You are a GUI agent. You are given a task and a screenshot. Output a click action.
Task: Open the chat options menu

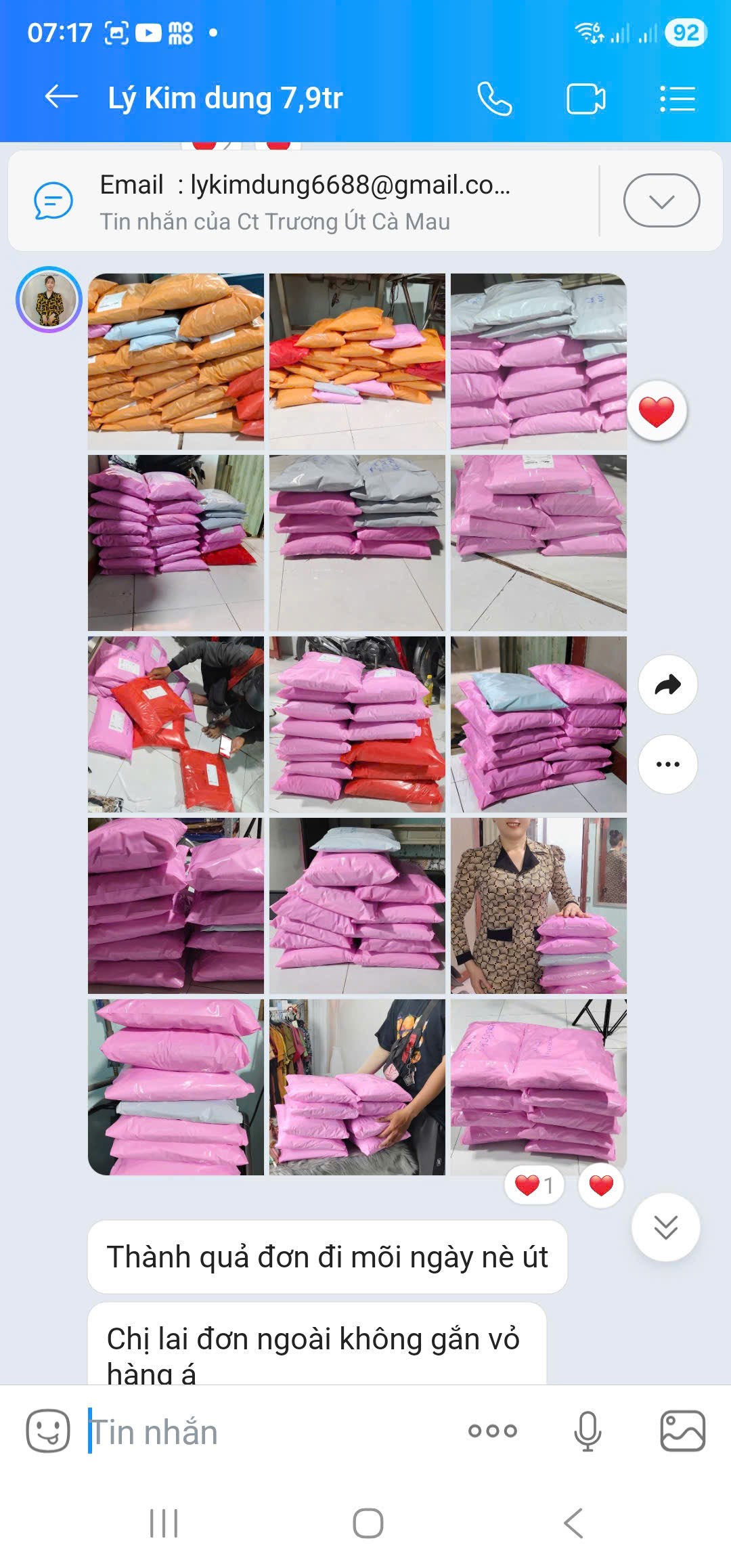coord(677,99)
